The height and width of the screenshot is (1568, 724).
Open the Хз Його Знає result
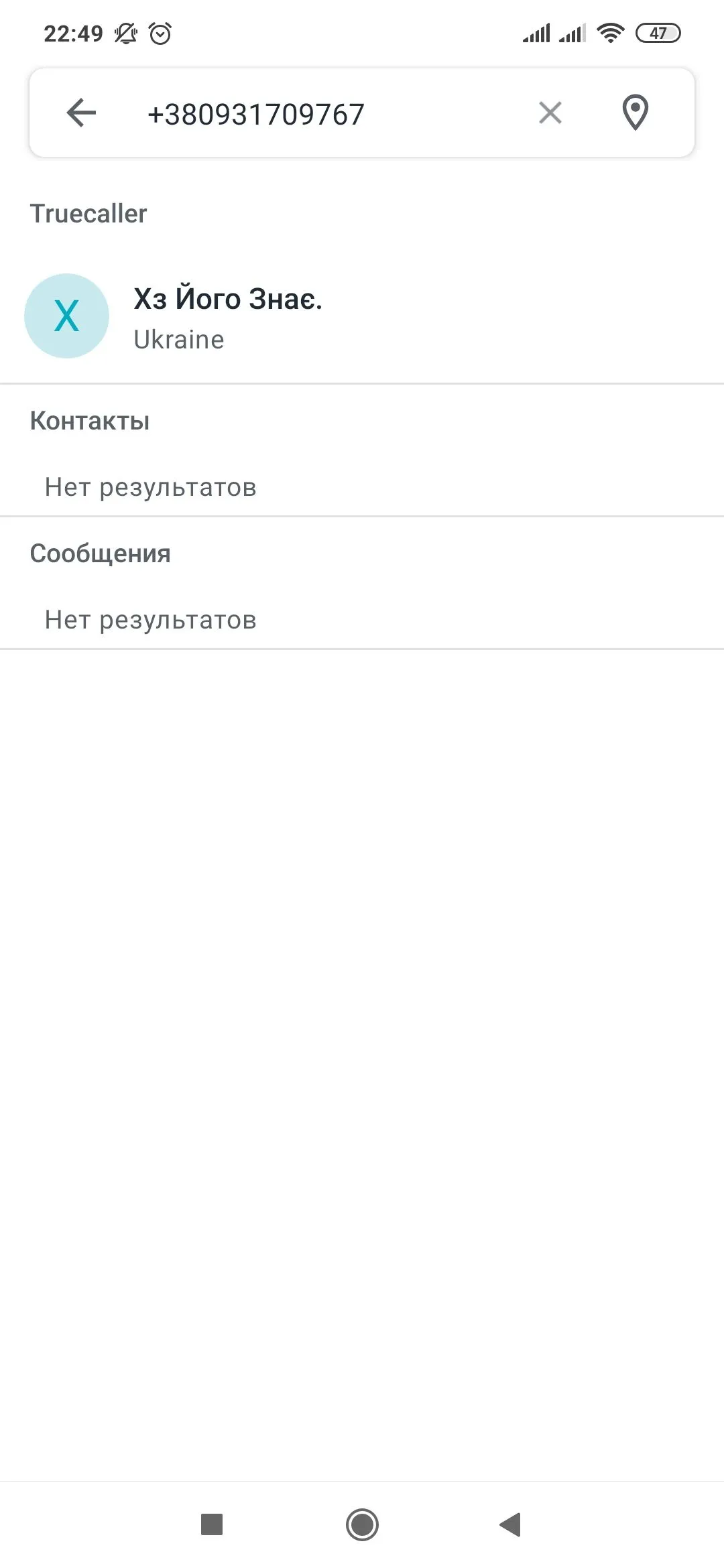(228, 316)
